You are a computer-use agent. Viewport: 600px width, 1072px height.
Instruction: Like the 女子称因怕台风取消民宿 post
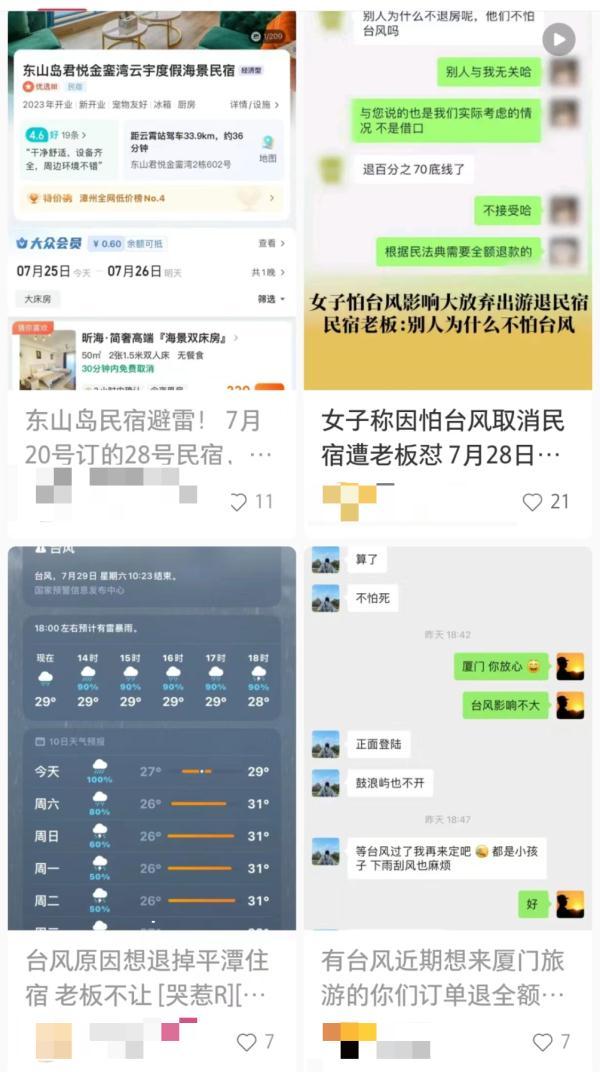533,502
